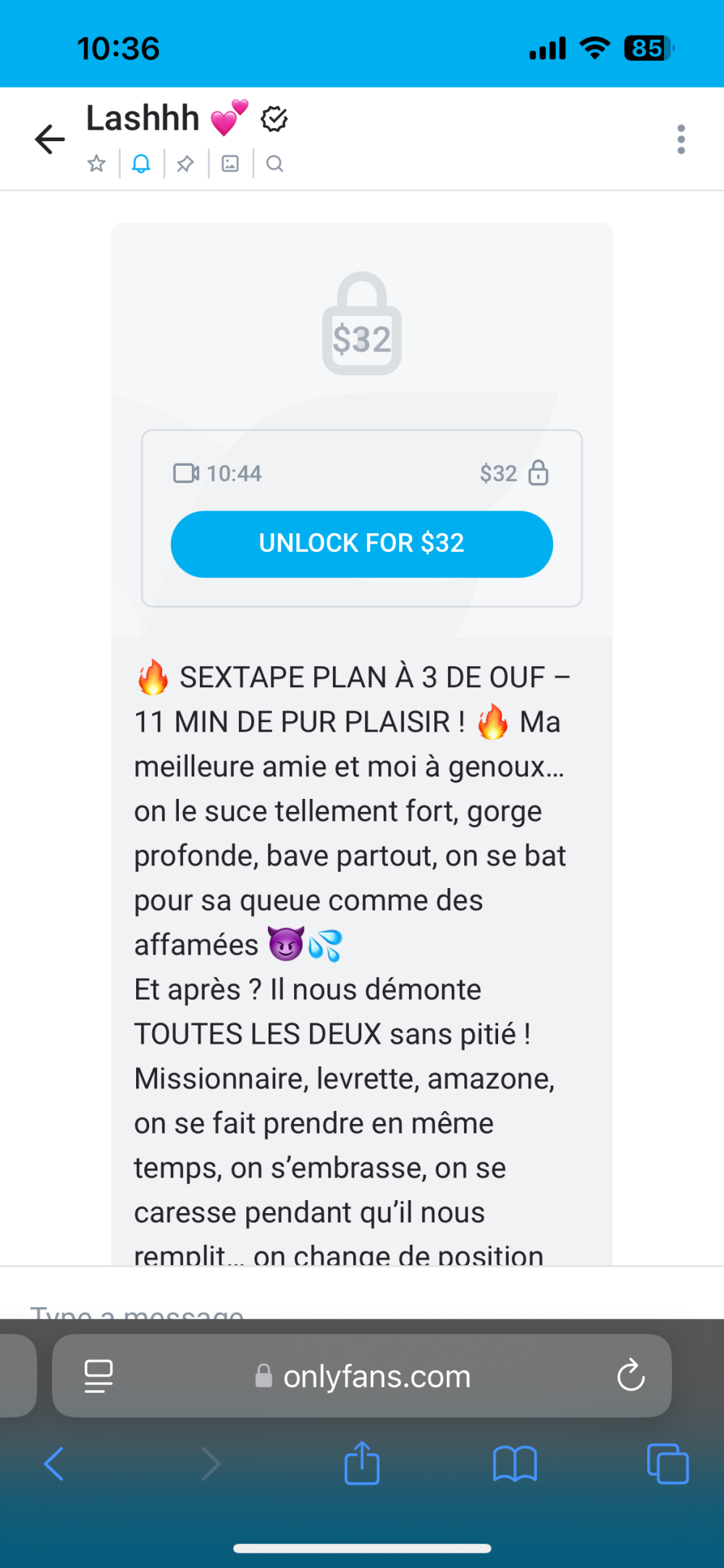Open the browser page settings menu
Viewport: 724px width, 1568px height.
tap(98, 1375)
